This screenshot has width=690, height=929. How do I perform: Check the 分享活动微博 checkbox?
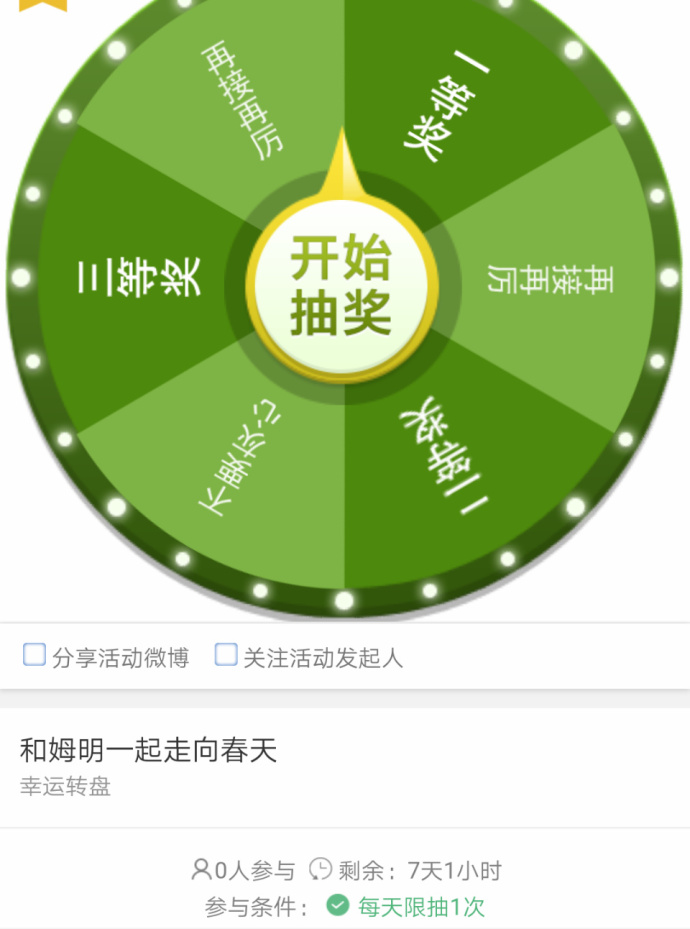click(x=35, y=656)
